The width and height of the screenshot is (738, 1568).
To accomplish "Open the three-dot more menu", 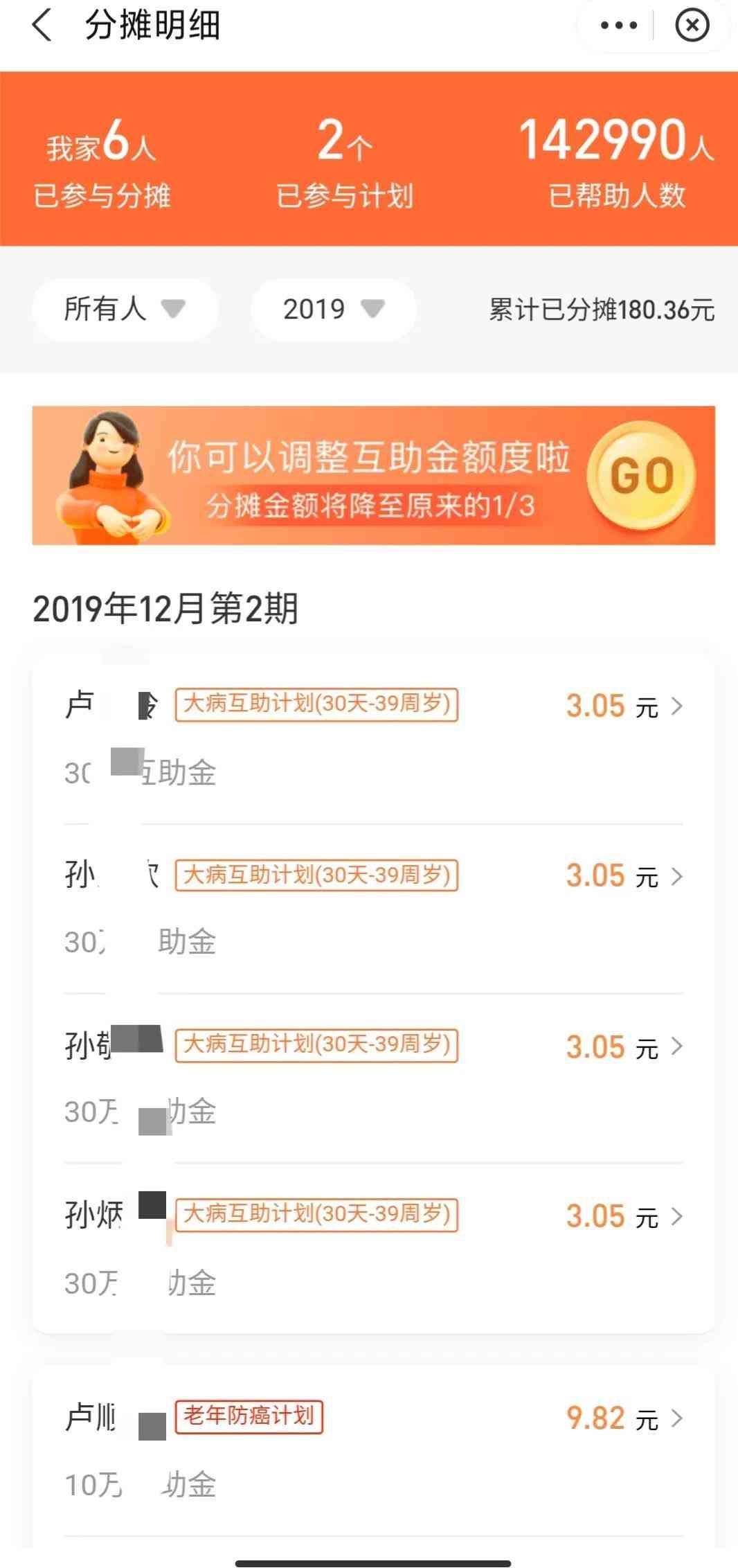I will tap(618, 26).
